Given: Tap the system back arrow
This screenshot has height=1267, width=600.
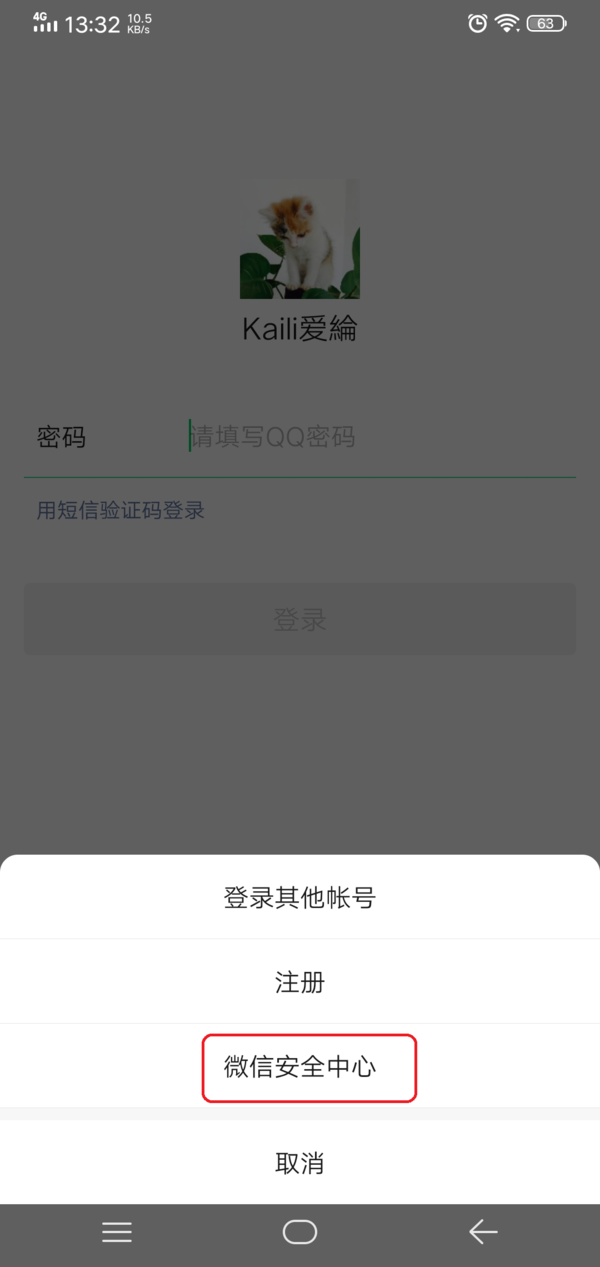Looking at the screenshot, I should 483,1232.
